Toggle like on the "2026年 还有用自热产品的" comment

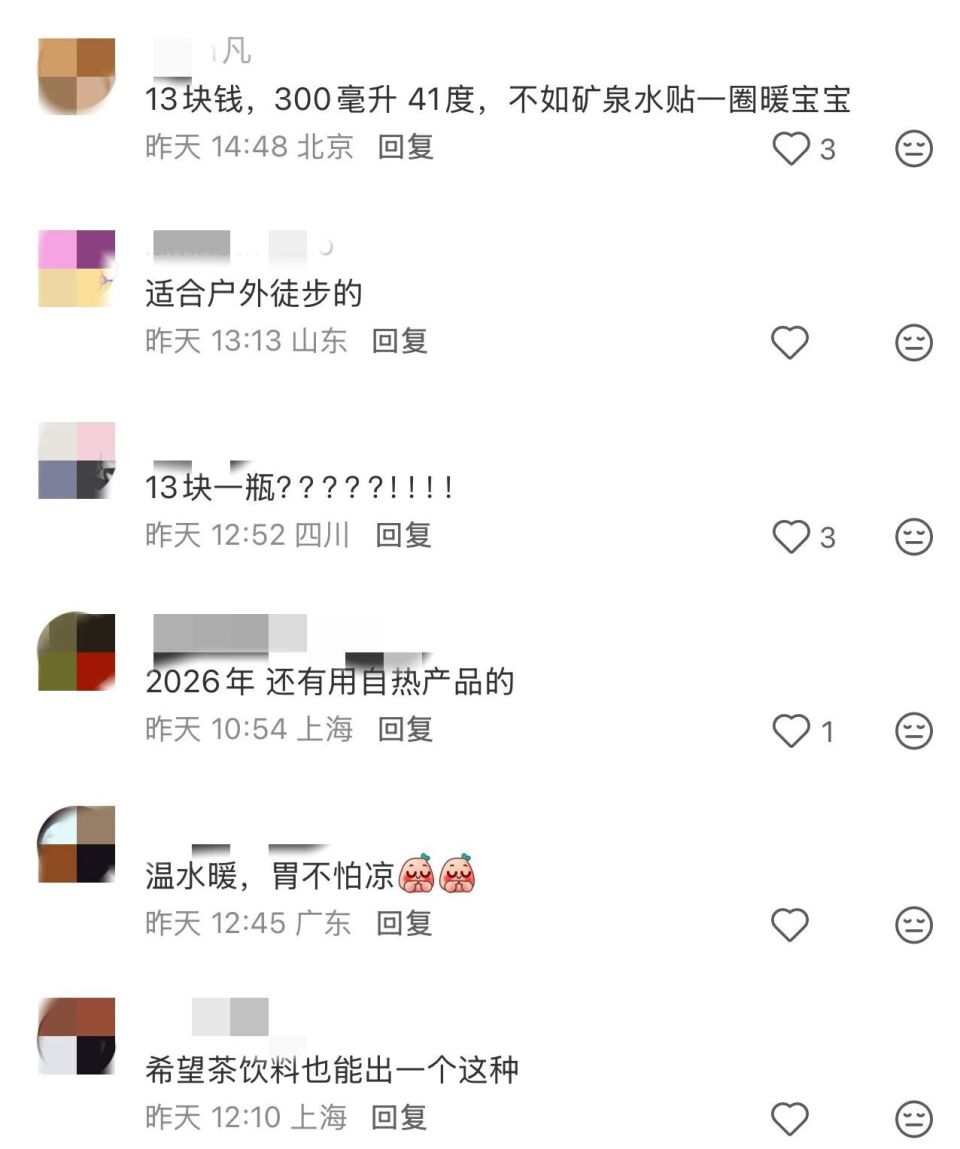coord(792,729)
